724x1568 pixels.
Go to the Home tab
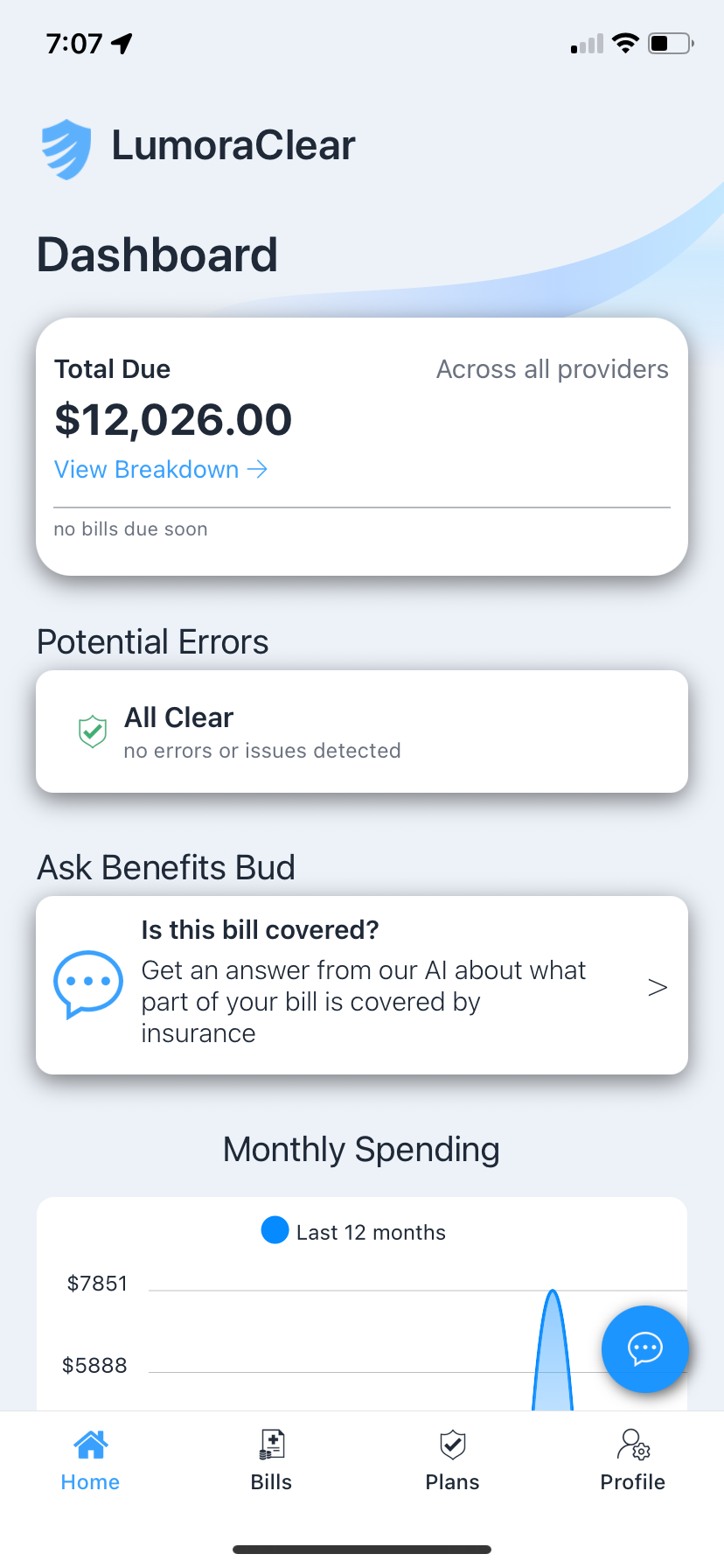point(90,1460)
